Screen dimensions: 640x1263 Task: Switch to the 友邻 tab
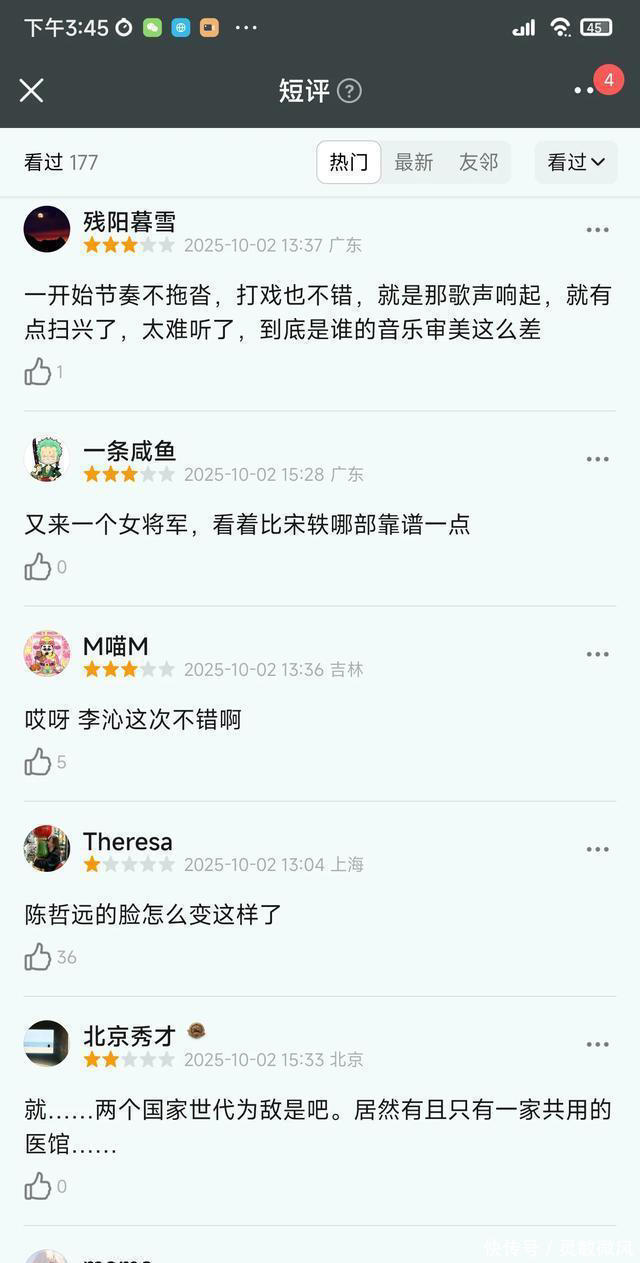[x=478, y=162]
